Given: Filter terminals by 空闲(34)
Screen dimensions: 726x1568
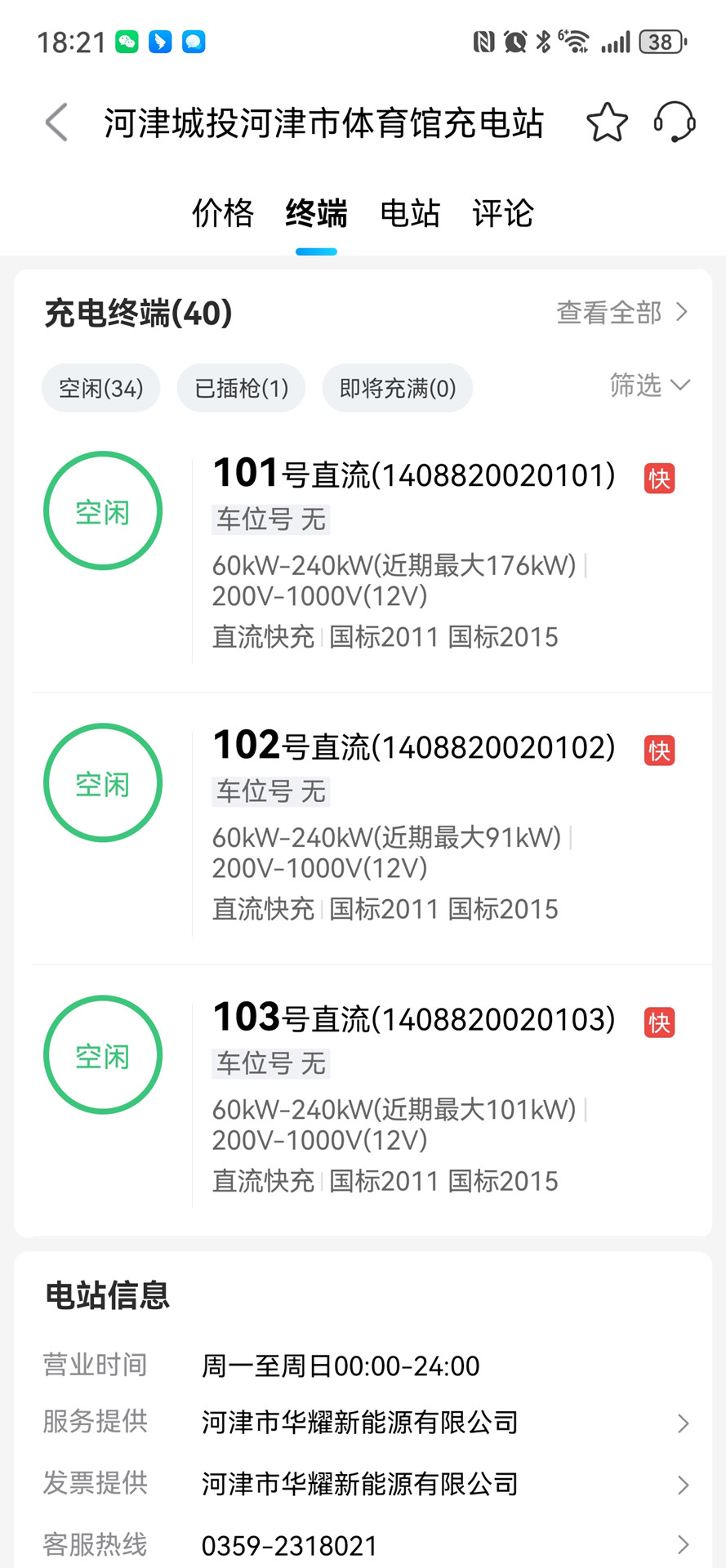Looking at the screenshot, I should (100, 388).
